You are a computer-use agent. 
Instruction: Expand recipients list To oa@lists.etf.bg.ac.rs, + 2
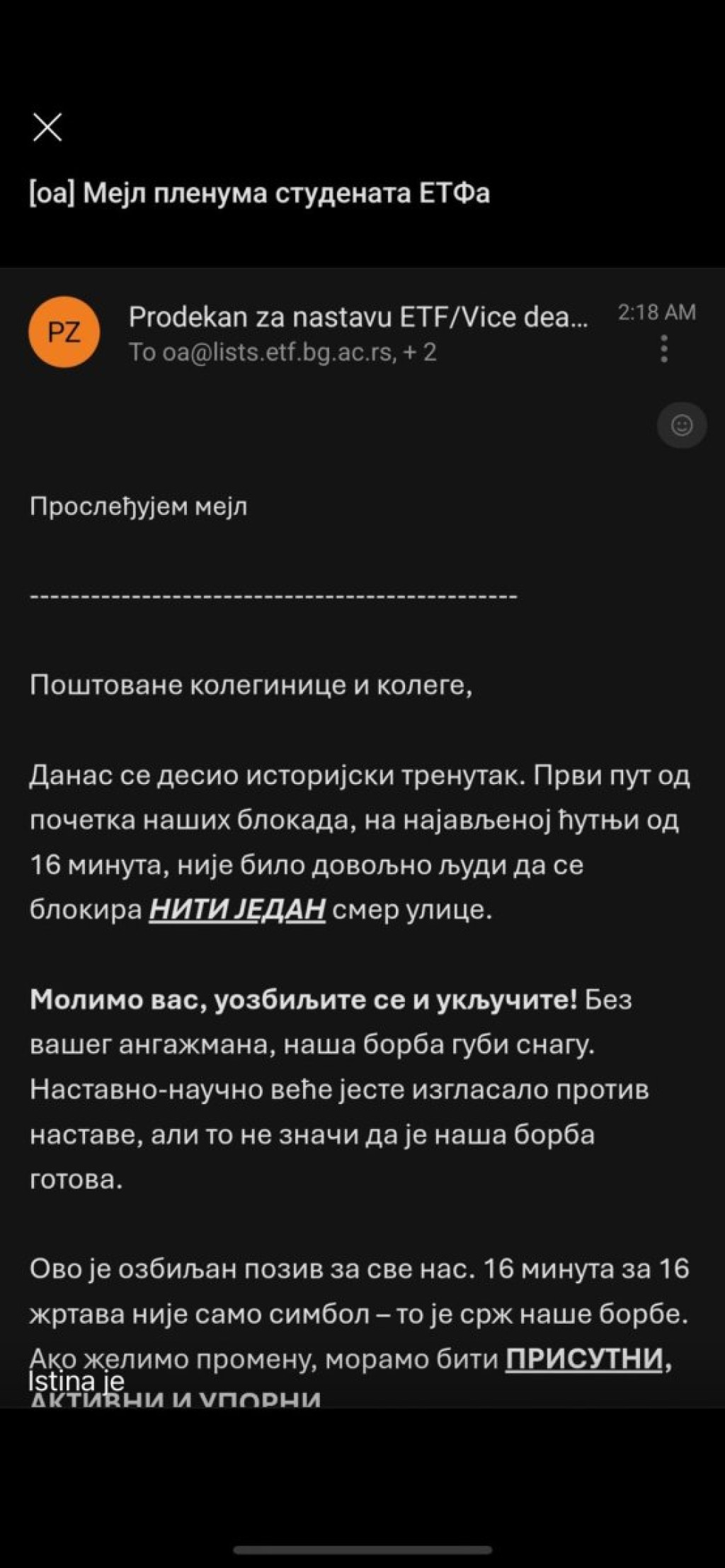(x=282, y=352)
